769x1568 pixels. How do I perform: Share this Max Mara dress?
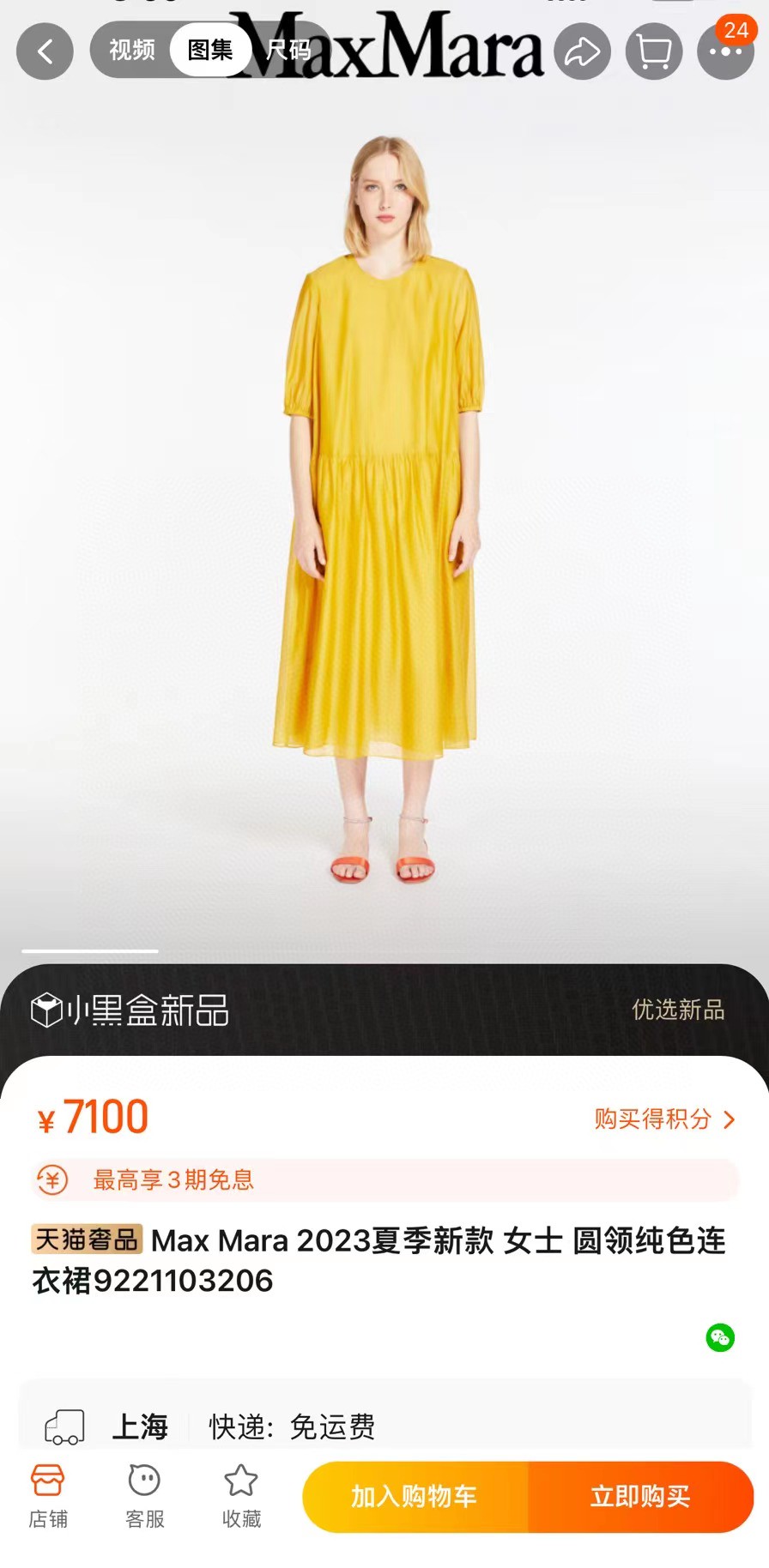coord(582,51)
